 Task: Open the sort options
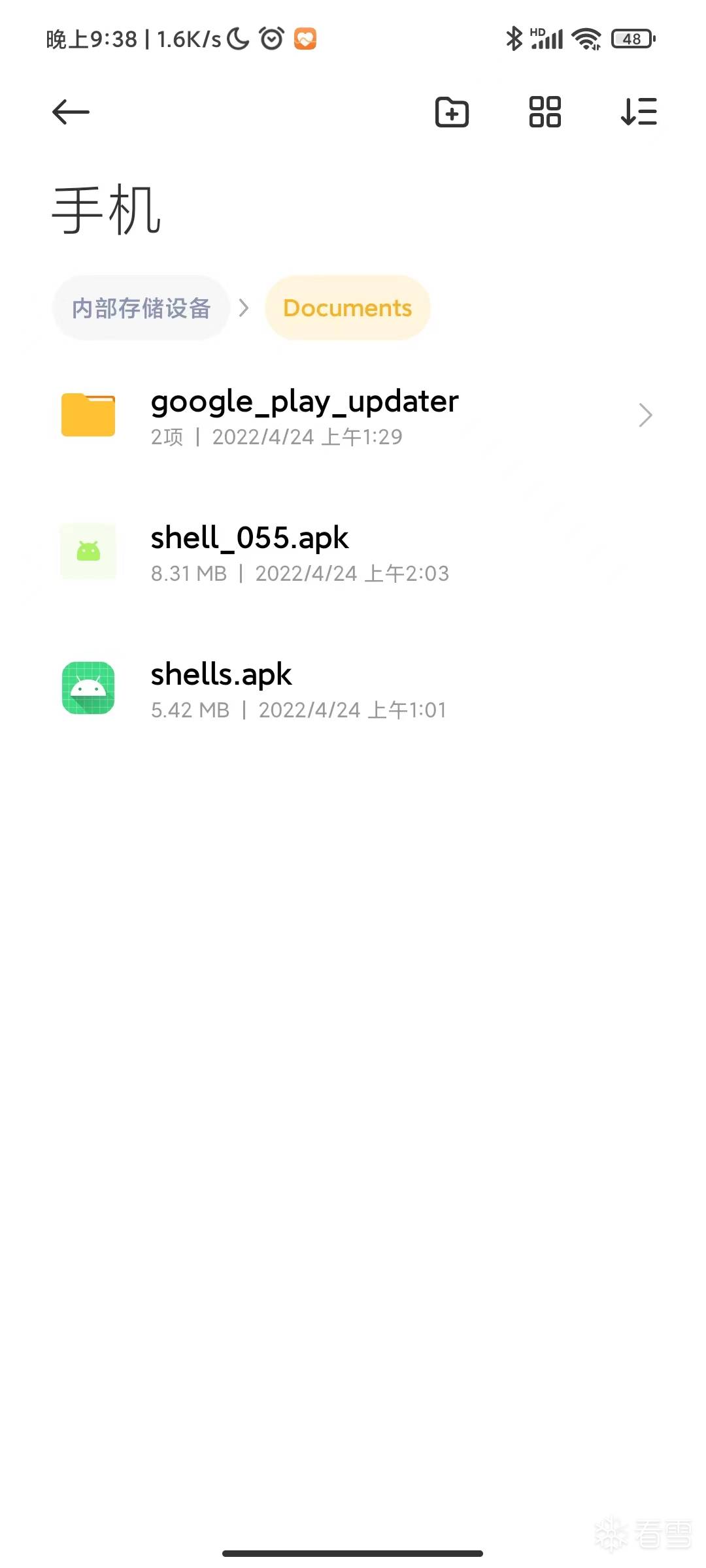[639, 112]
